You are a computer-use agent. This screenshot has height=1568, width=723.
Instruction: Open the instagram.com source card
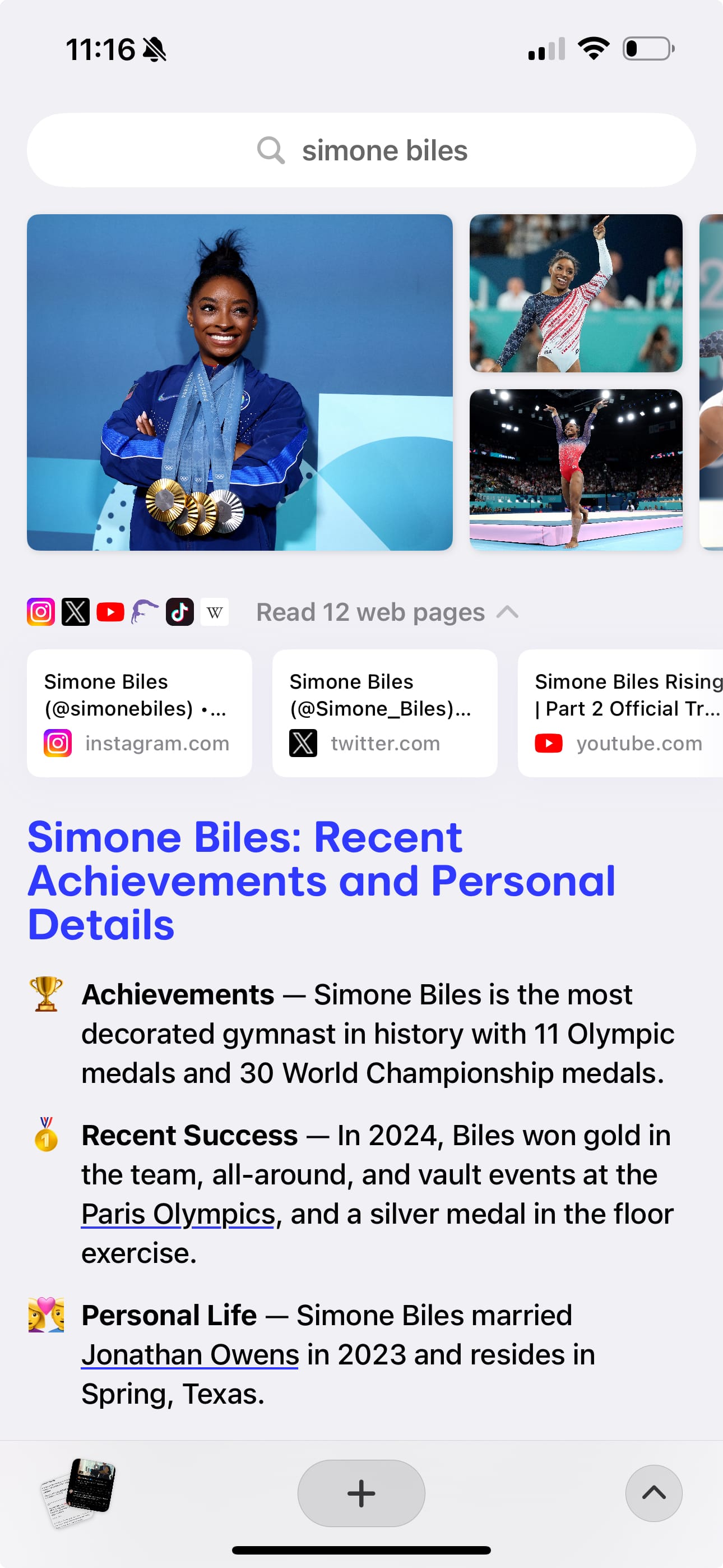click(x=140, y=713)
